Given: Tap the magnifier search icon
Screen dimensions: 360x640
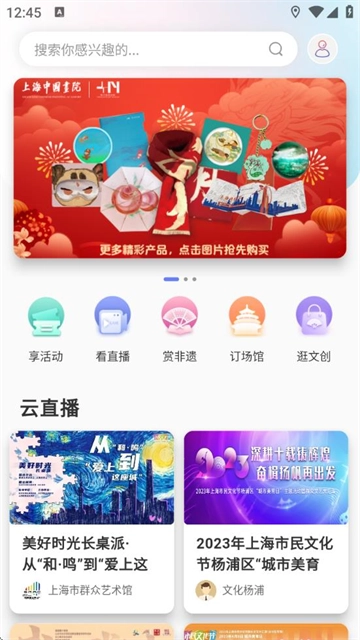Looking at the screenshot, I should (276, 49).
